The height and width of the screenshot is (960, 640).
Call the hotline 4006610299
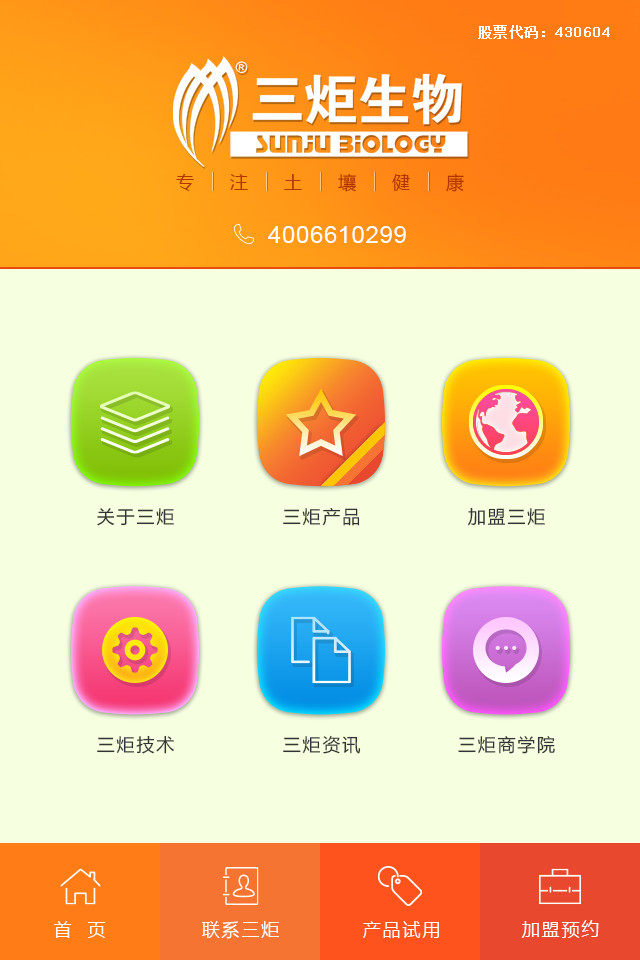[x=322, y=235]
